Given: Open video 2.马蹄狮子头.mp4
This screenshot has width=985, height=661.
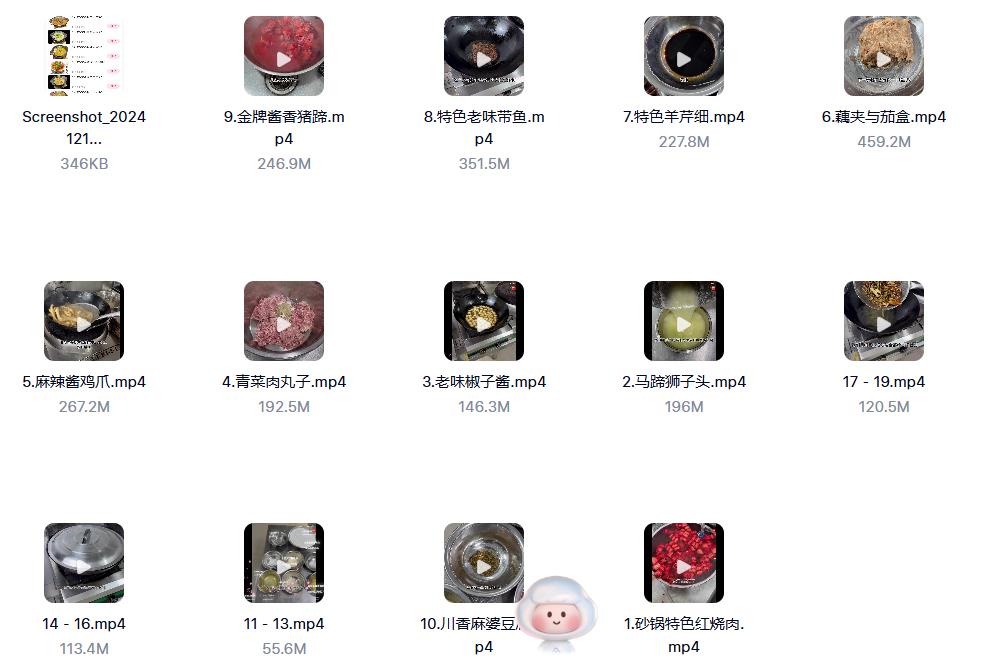Looking at the screenshot, I should coord(684,321).
